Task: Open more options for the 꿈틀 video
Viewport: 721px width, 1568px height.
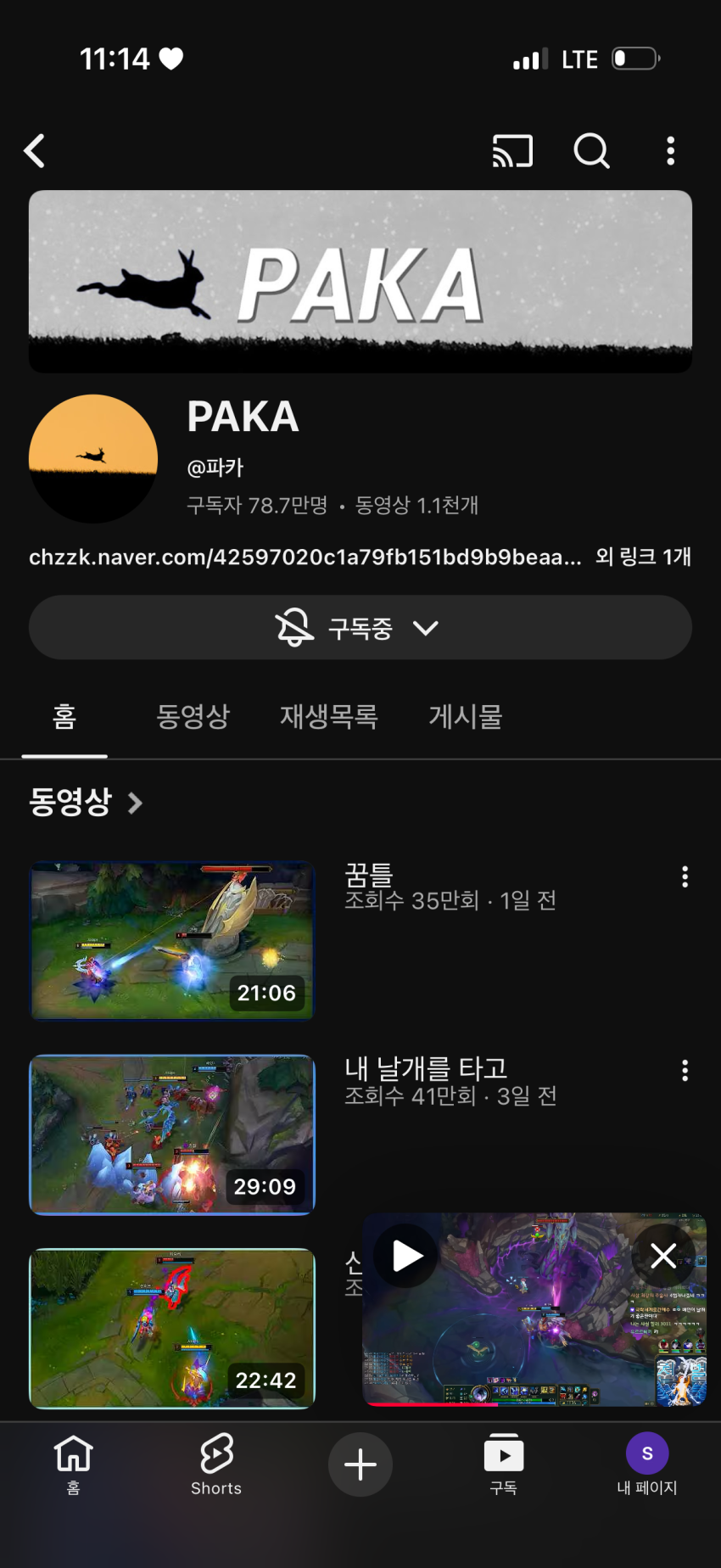Action: click(x=685, y=877)
